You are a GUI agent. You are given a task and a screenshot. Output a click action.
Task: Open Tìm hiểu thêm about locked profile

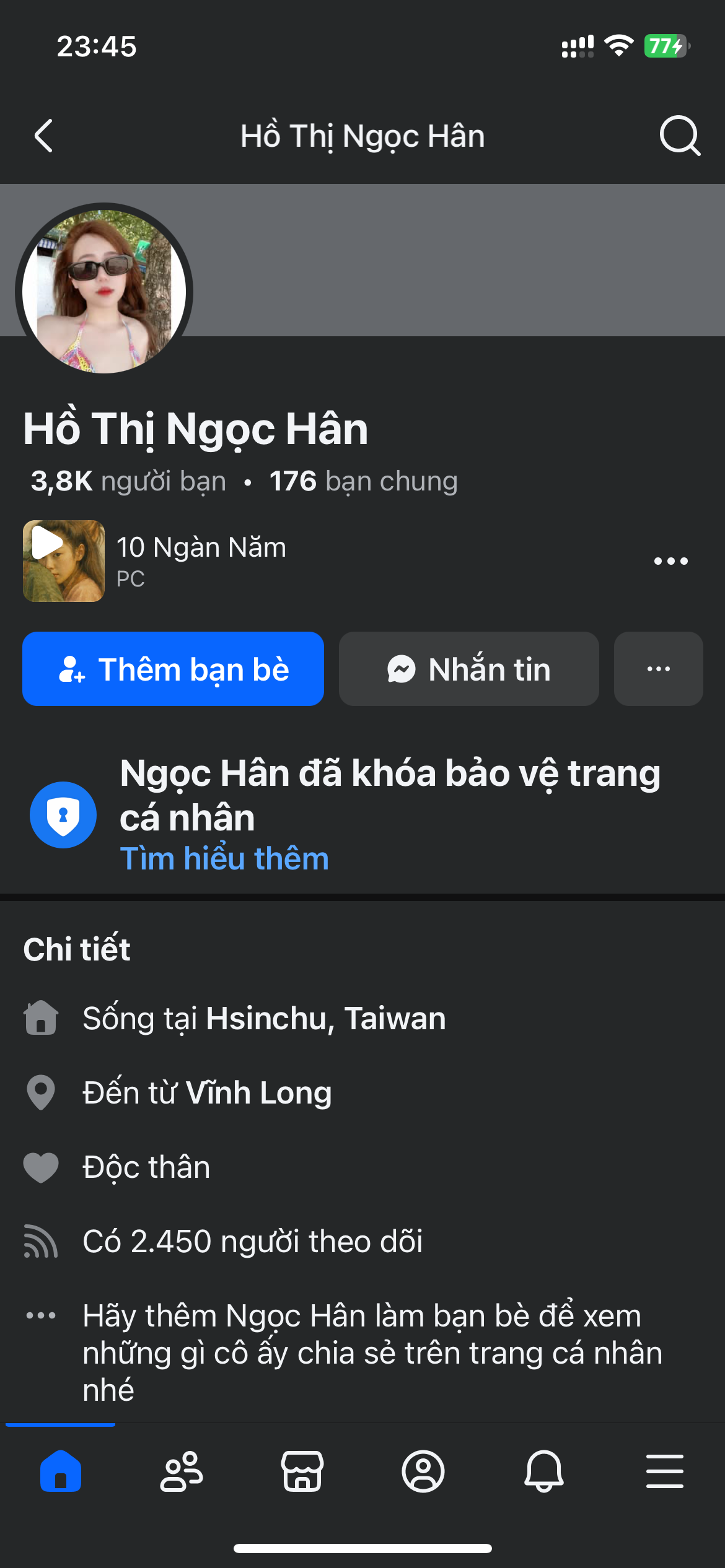point(224,859)
